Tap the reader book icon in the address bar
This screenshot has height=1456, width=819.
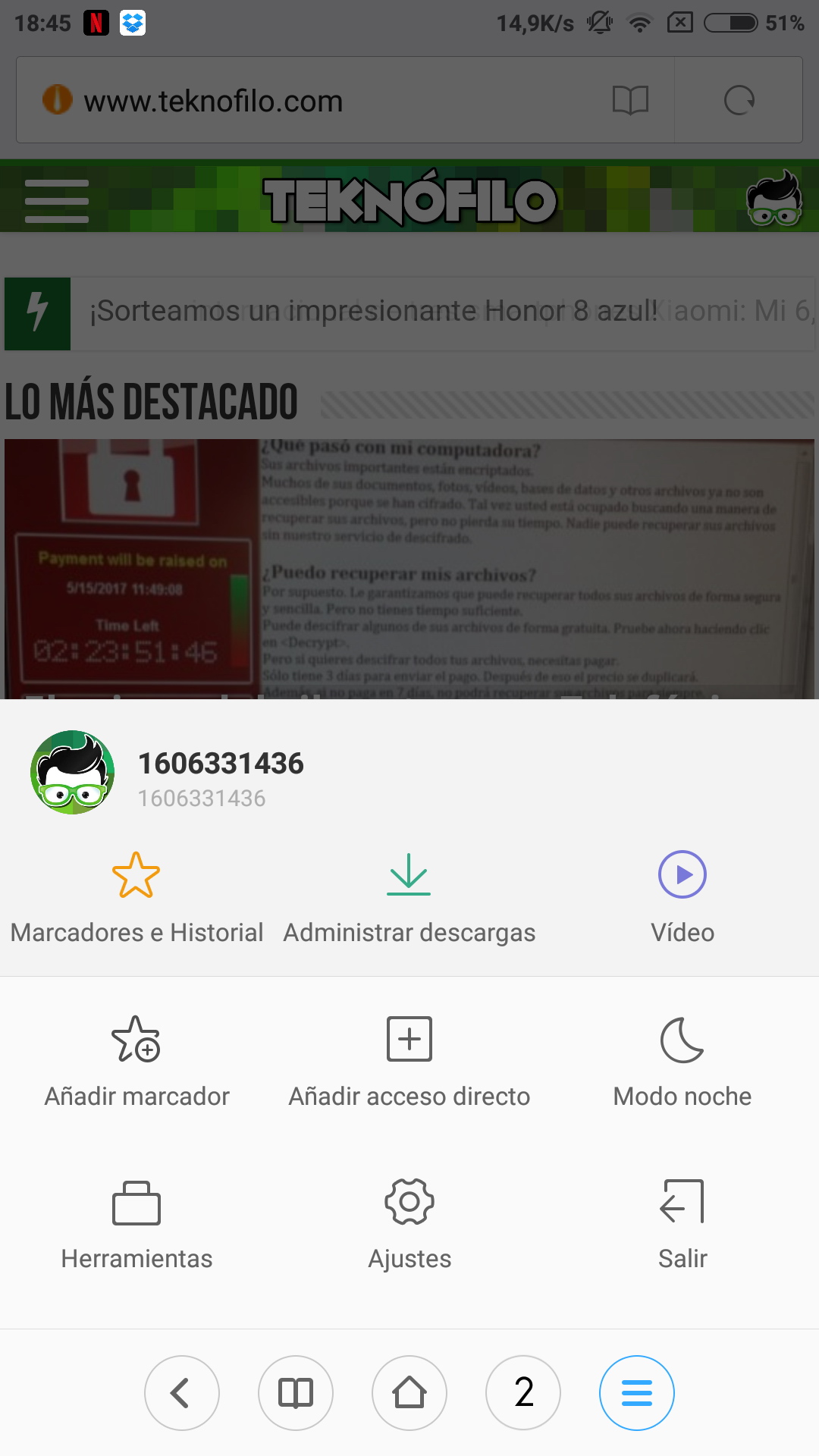pos(630,100)
